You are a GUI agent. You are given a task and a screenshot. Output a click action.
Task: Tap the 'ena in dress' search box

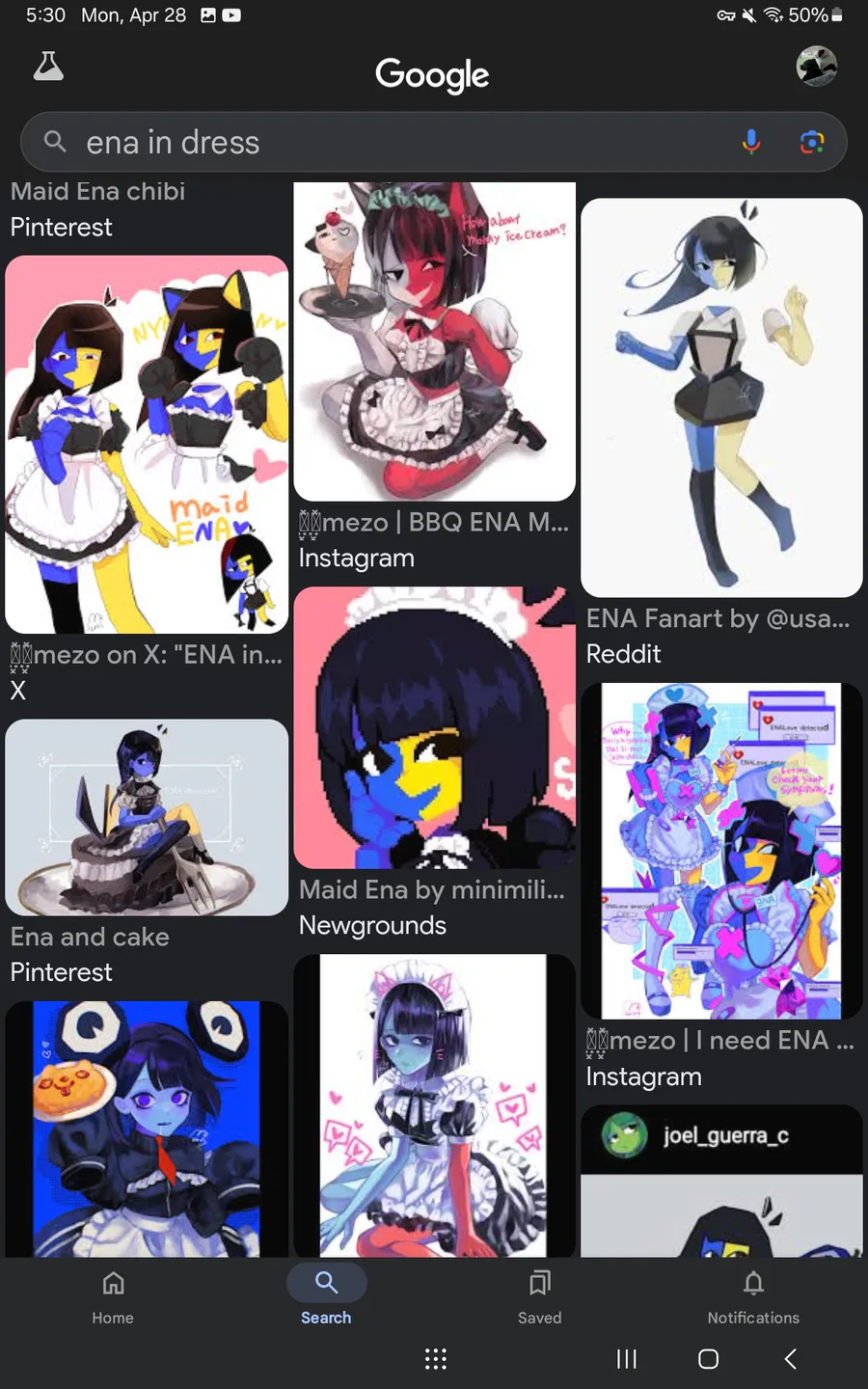coord(386,143)
